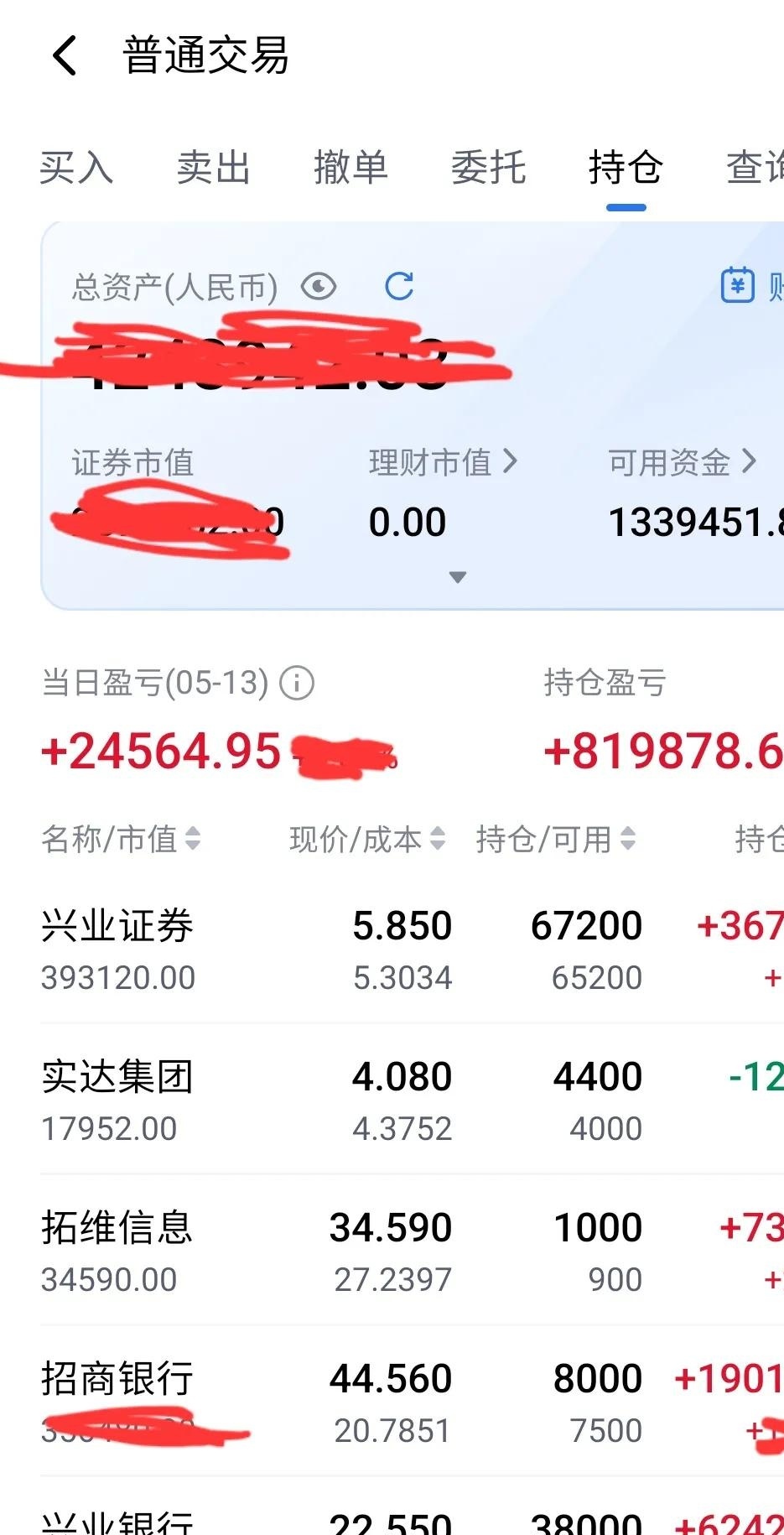
Task: Switch to the 买入 tab
Action: [x=77, y=168]
